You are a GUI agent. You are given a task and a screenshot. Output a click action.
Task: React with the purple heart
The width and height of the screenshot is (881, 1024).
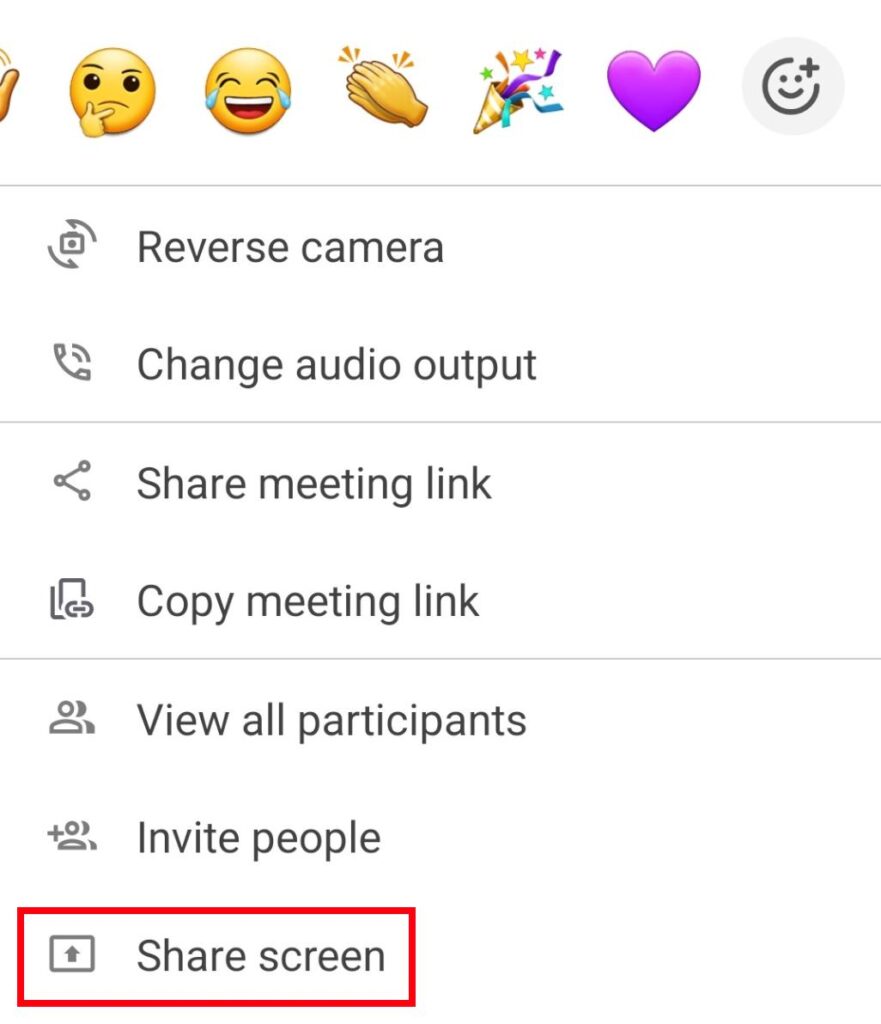(x=653, y=91)
